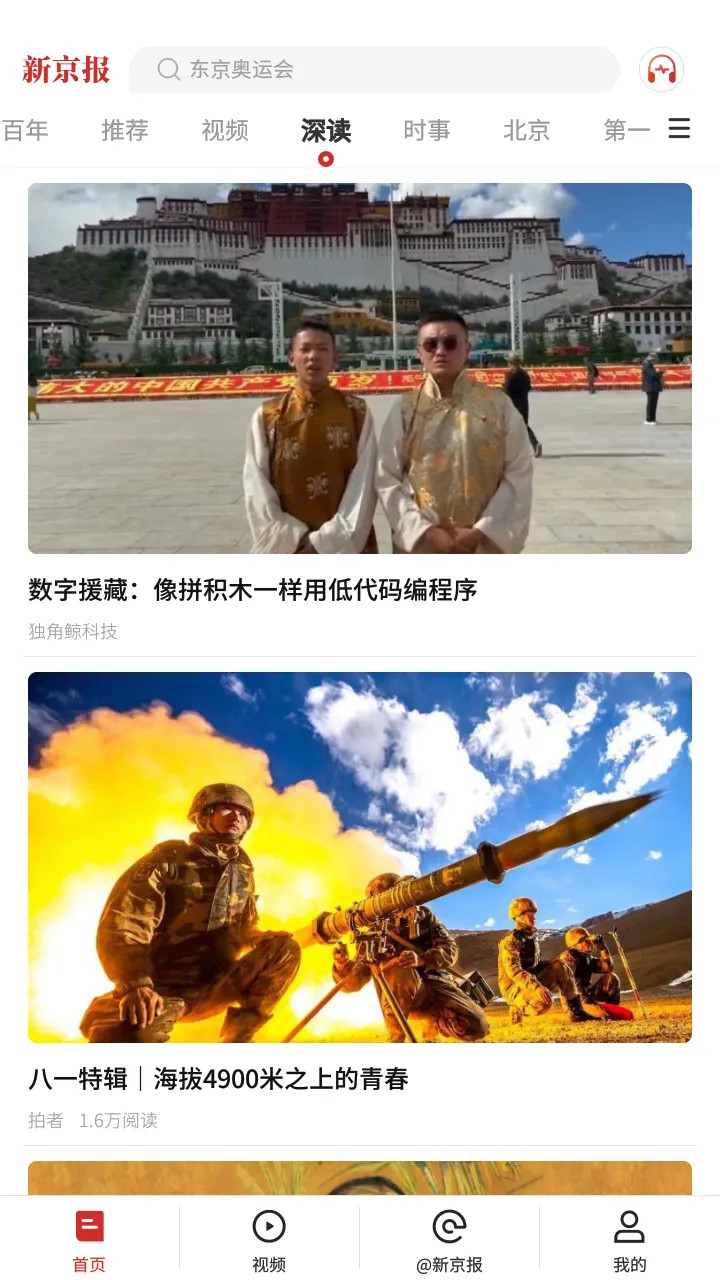Go to 首页 in bottom navigation
Image resolution: width=720 pixels, height=1280 pixels.
pyautogui.click(x=89, y=1240)
